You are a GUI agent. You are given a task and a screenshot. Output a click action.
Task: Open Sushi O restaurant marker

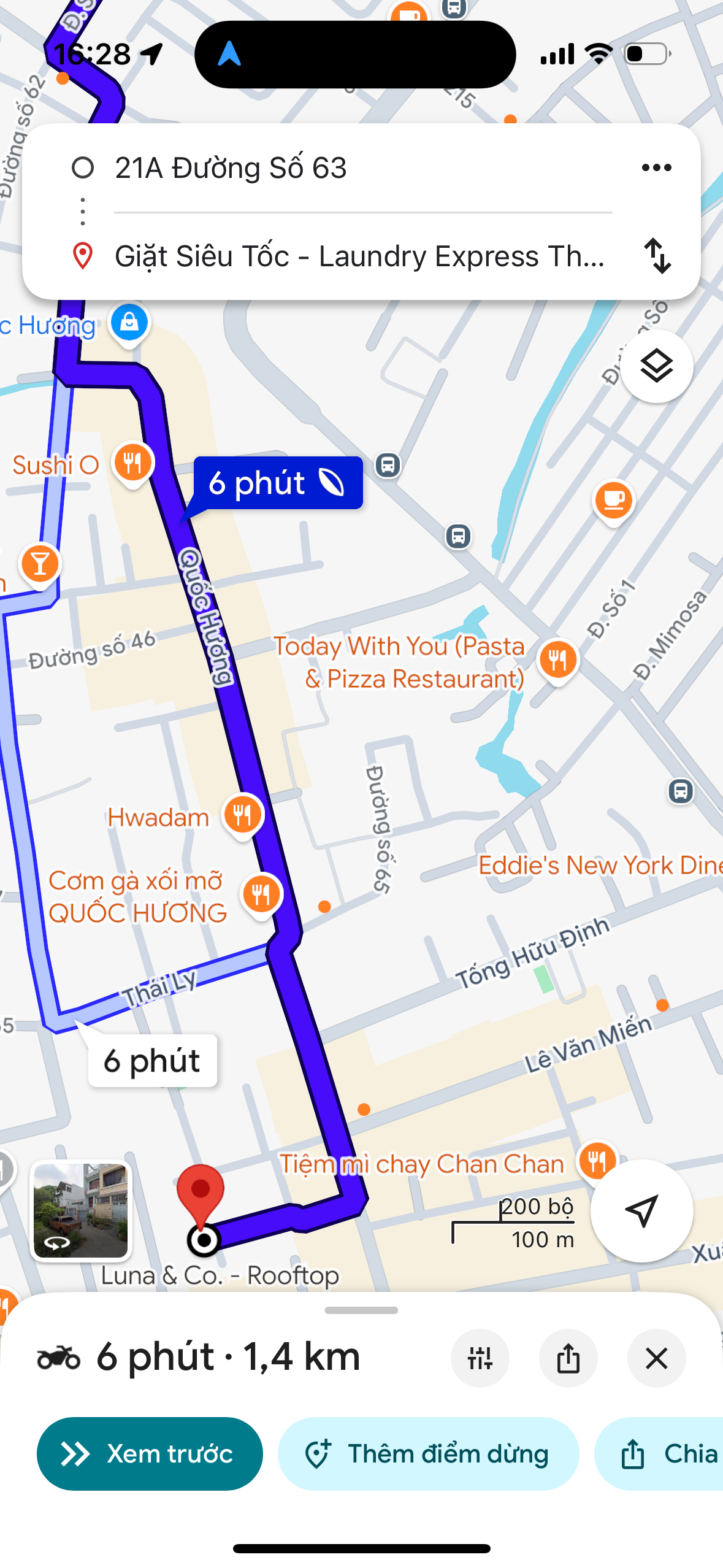click(x=132, y=463)
